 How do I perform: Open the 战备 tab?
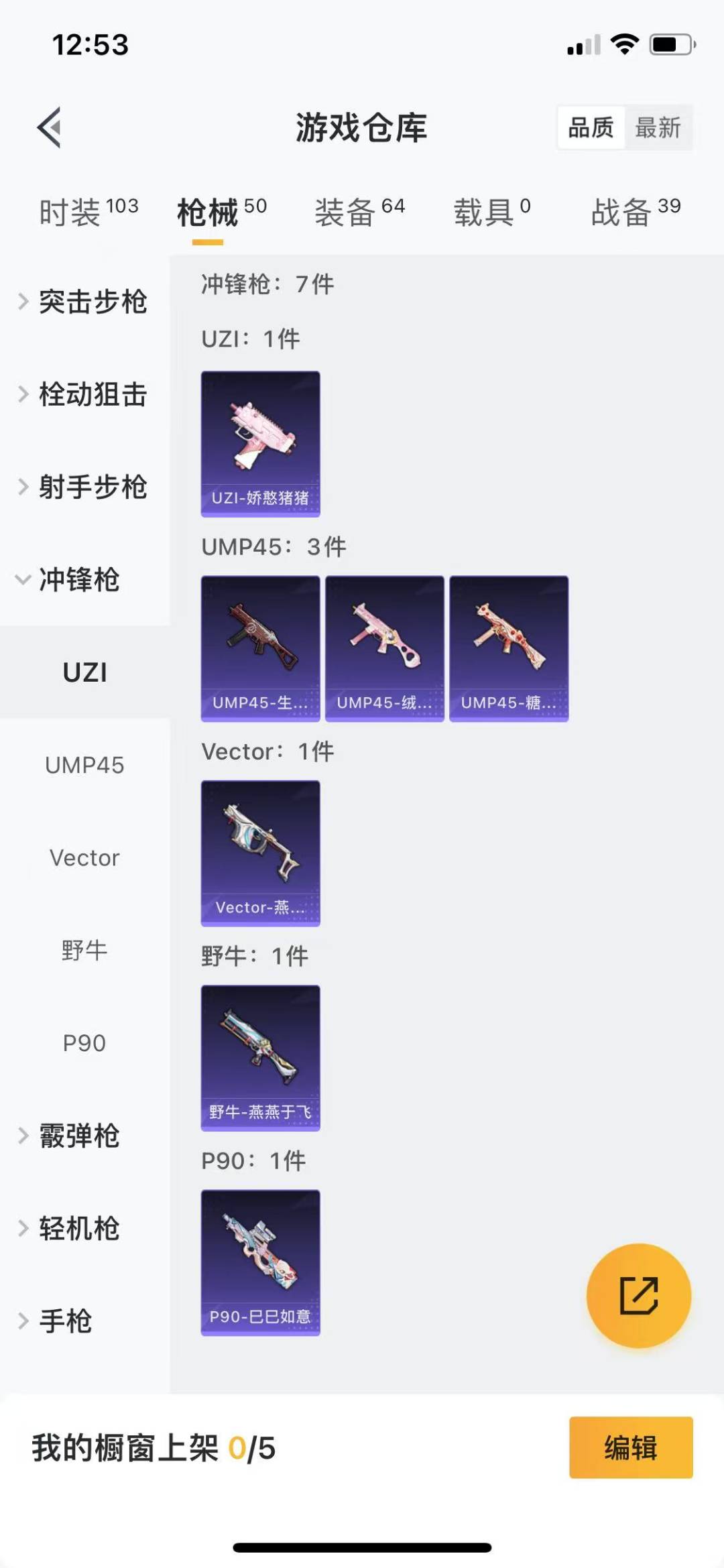[635, 212]
